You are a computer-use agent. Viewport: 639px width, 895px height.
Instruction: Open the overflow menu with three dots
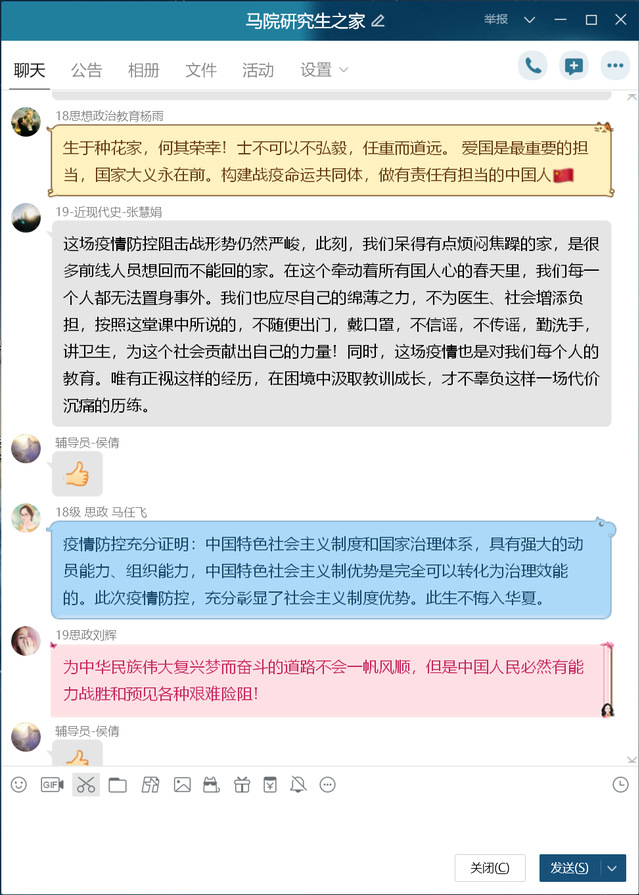(x=615, y=66)
